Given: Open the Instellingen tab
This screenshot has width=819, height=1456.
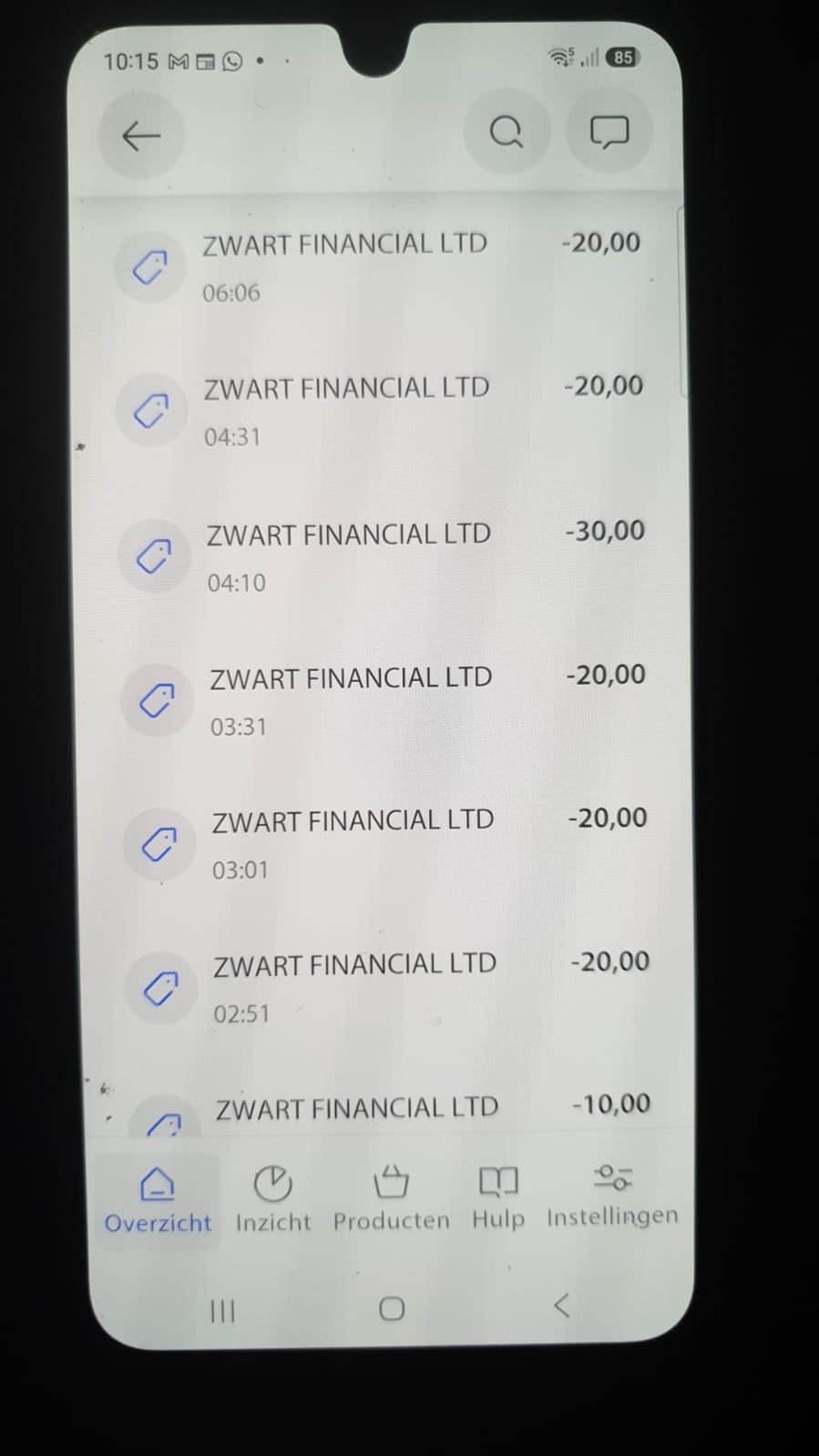Looking at the screenshot, I should (612, 1195).
